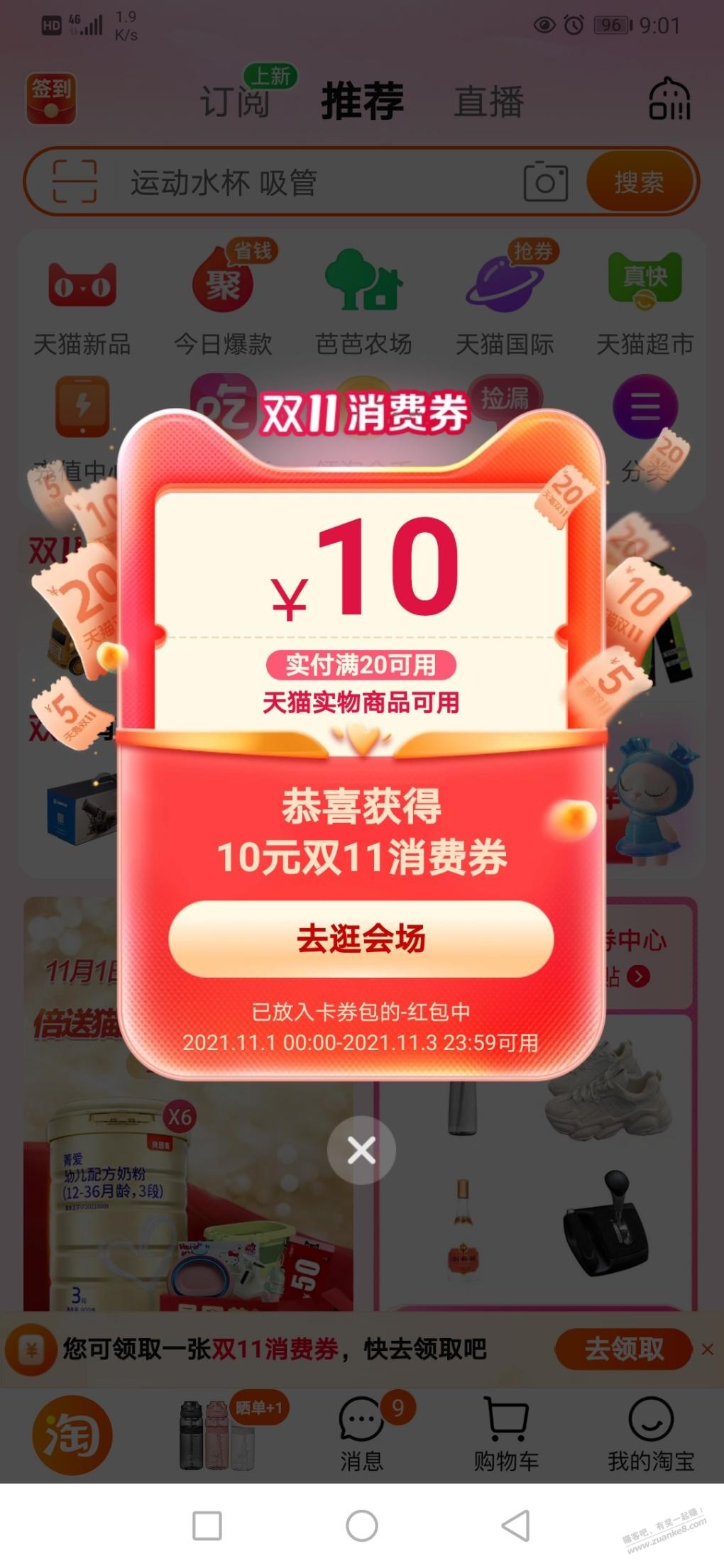Open the 签到 check-in icon
Viewport: 724px width, 1568px height.
pyautogui.click(x=50, y=99)
